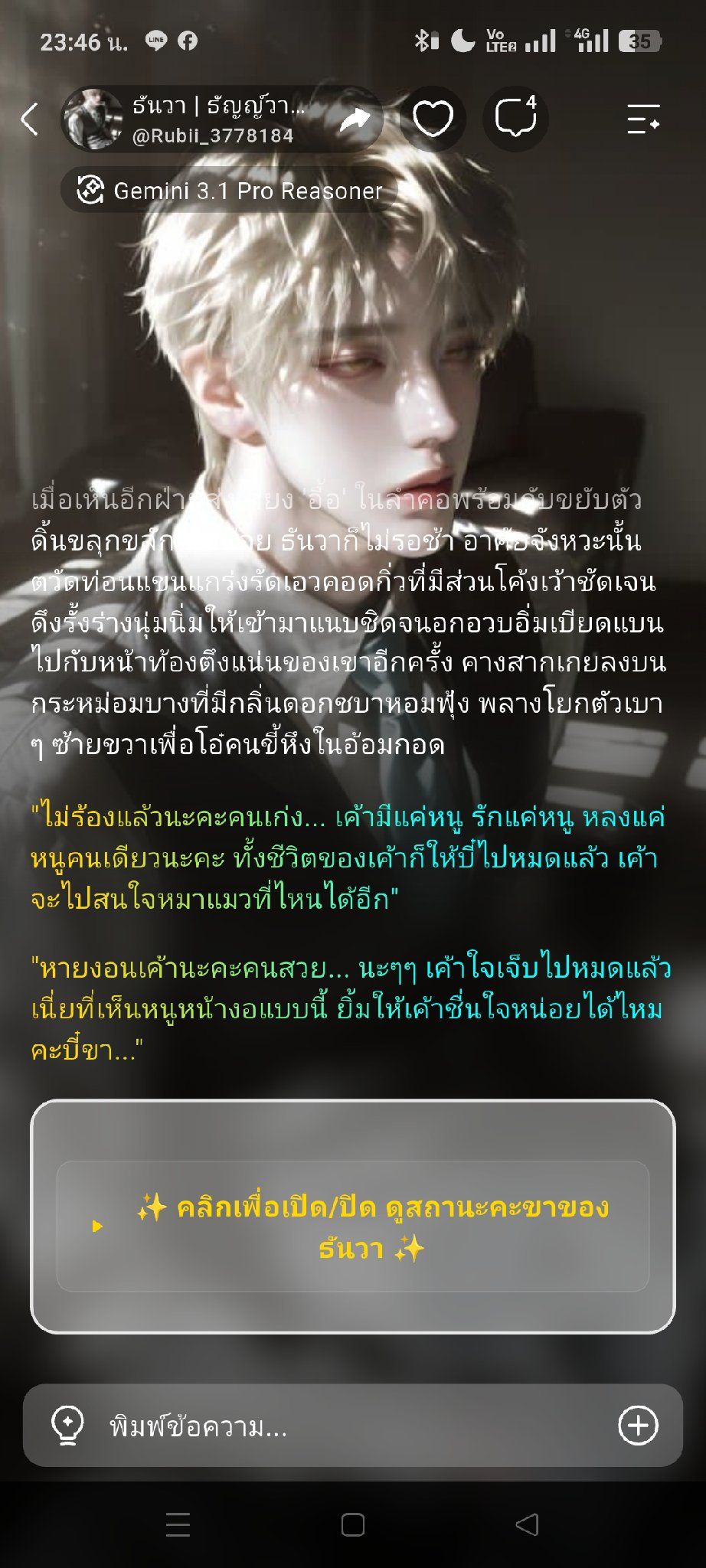
Task: Like this character with the heart icon
Action: click(433, 119)
